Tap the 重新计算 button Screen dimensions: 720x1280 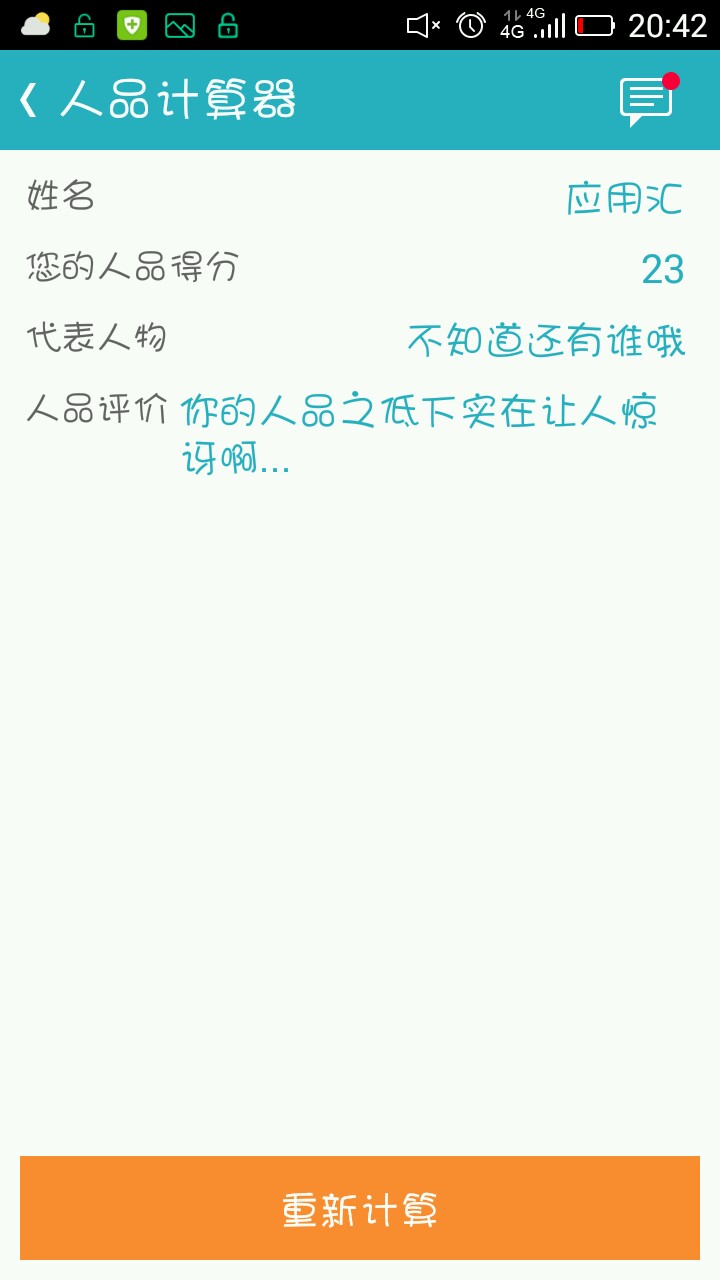[360, 1208]
